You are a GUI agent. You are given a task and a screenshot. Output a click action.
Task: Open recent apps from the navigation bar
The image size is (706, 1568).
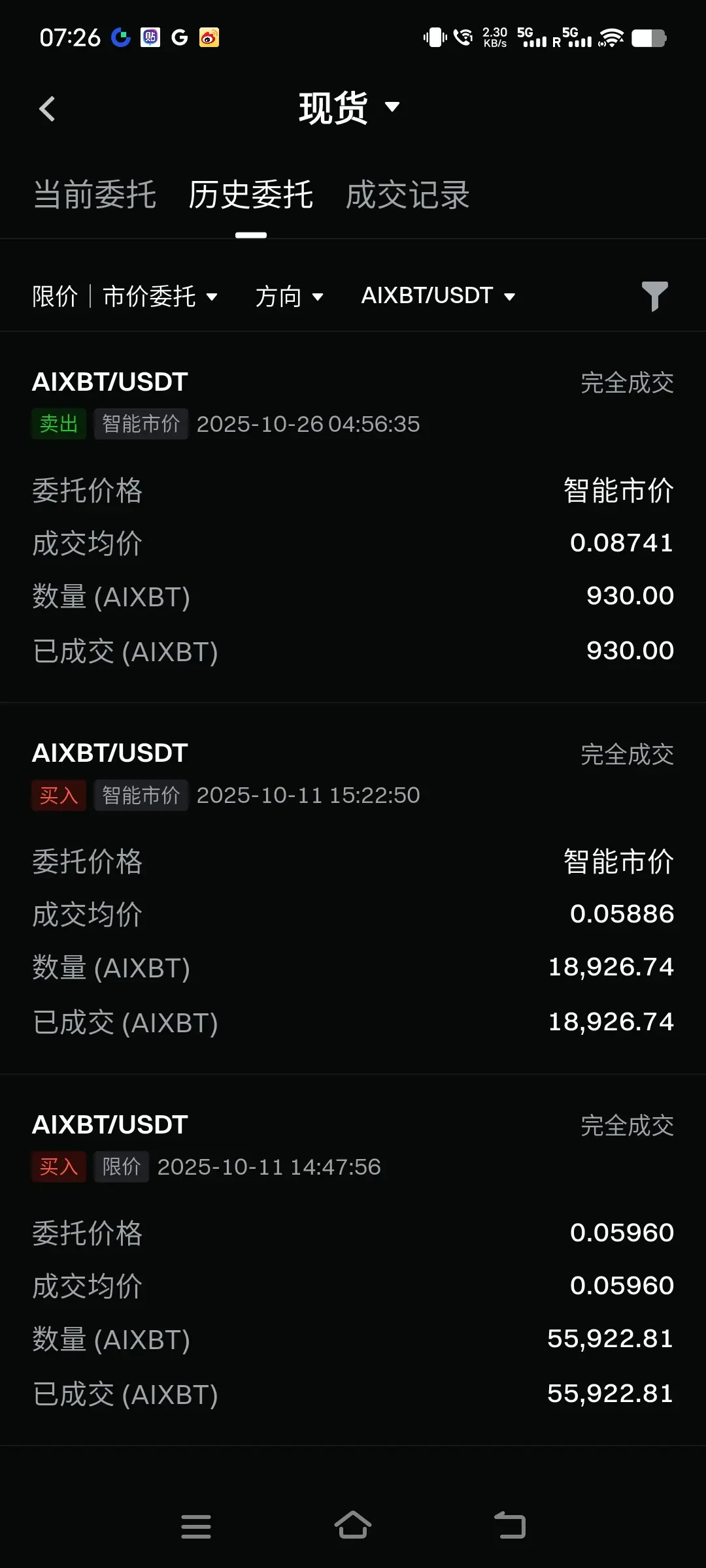point(196,1526)
